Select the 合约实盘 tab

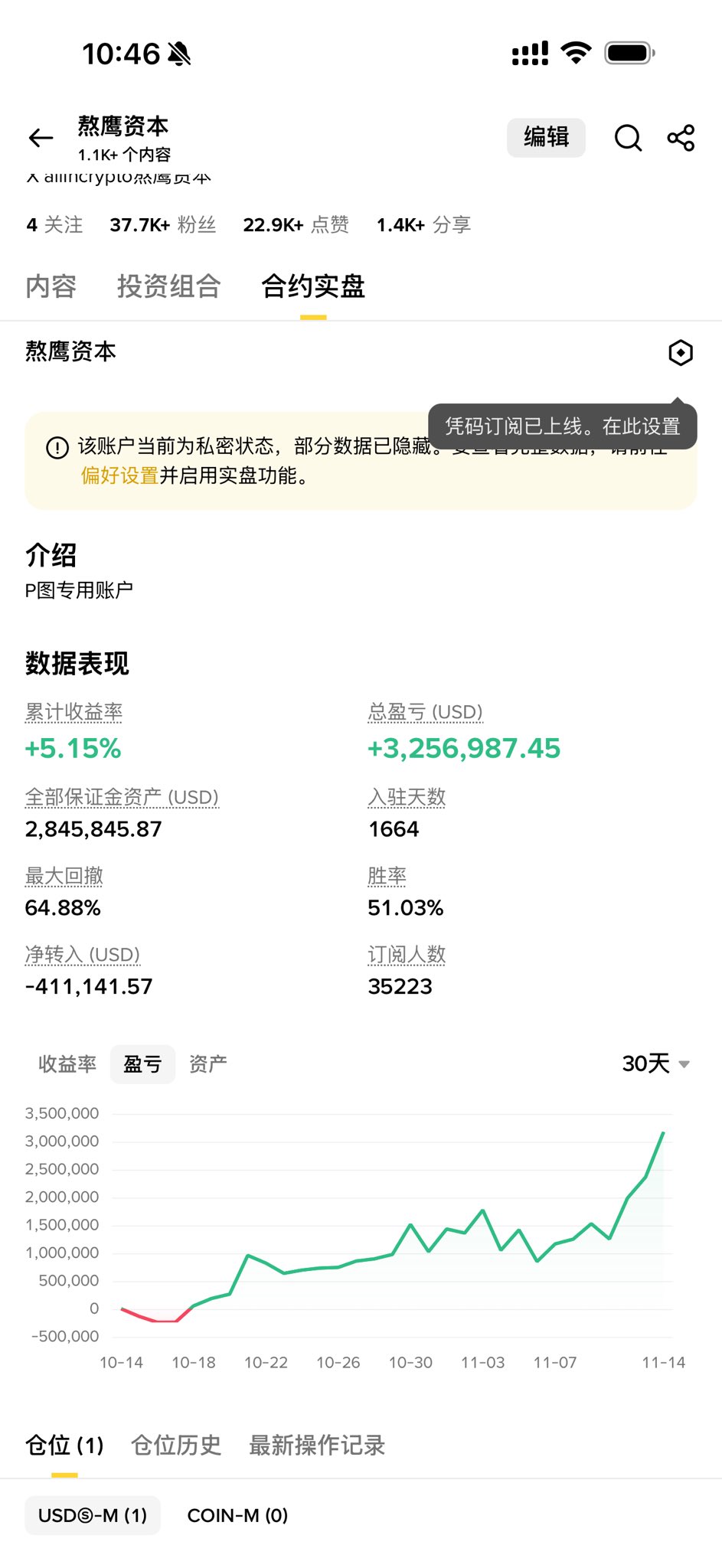coord(312,286)
